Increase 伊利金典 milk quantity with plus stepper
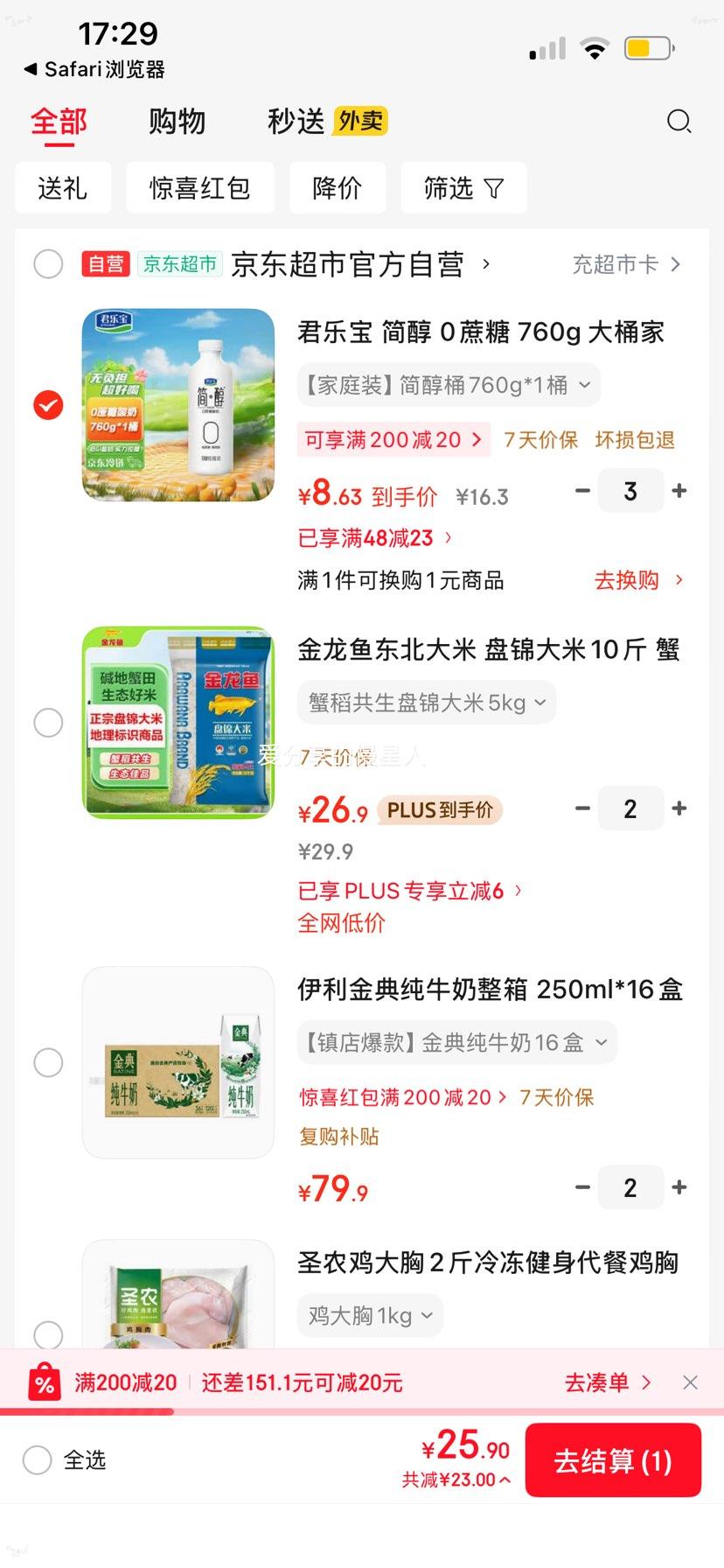 (x=679, y=1187)
